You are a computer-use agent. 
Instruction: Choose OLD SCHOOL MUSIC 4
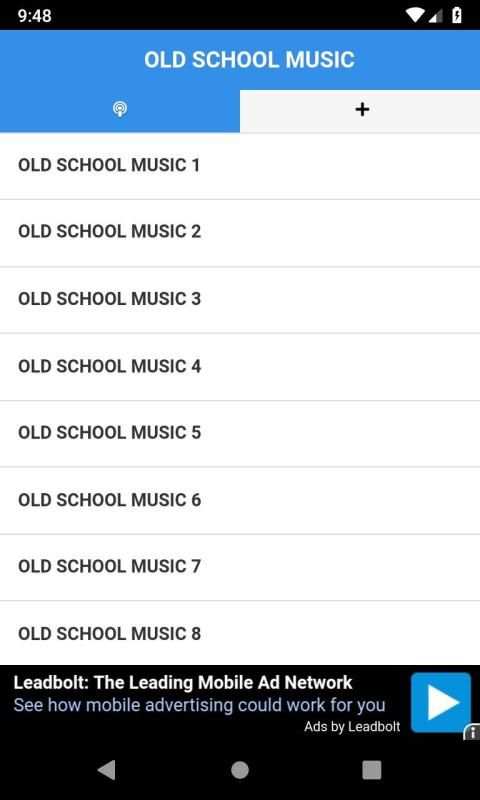[x=240, y=367]
